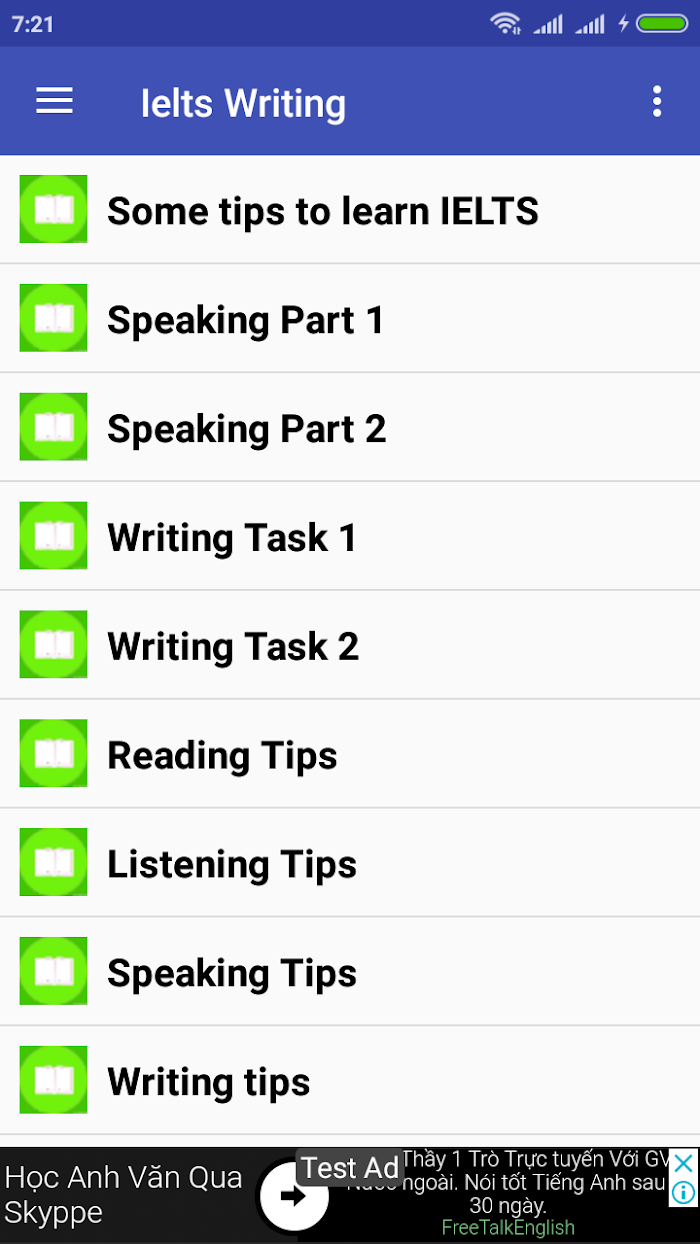View Reading Tips

tap(350, 755)
